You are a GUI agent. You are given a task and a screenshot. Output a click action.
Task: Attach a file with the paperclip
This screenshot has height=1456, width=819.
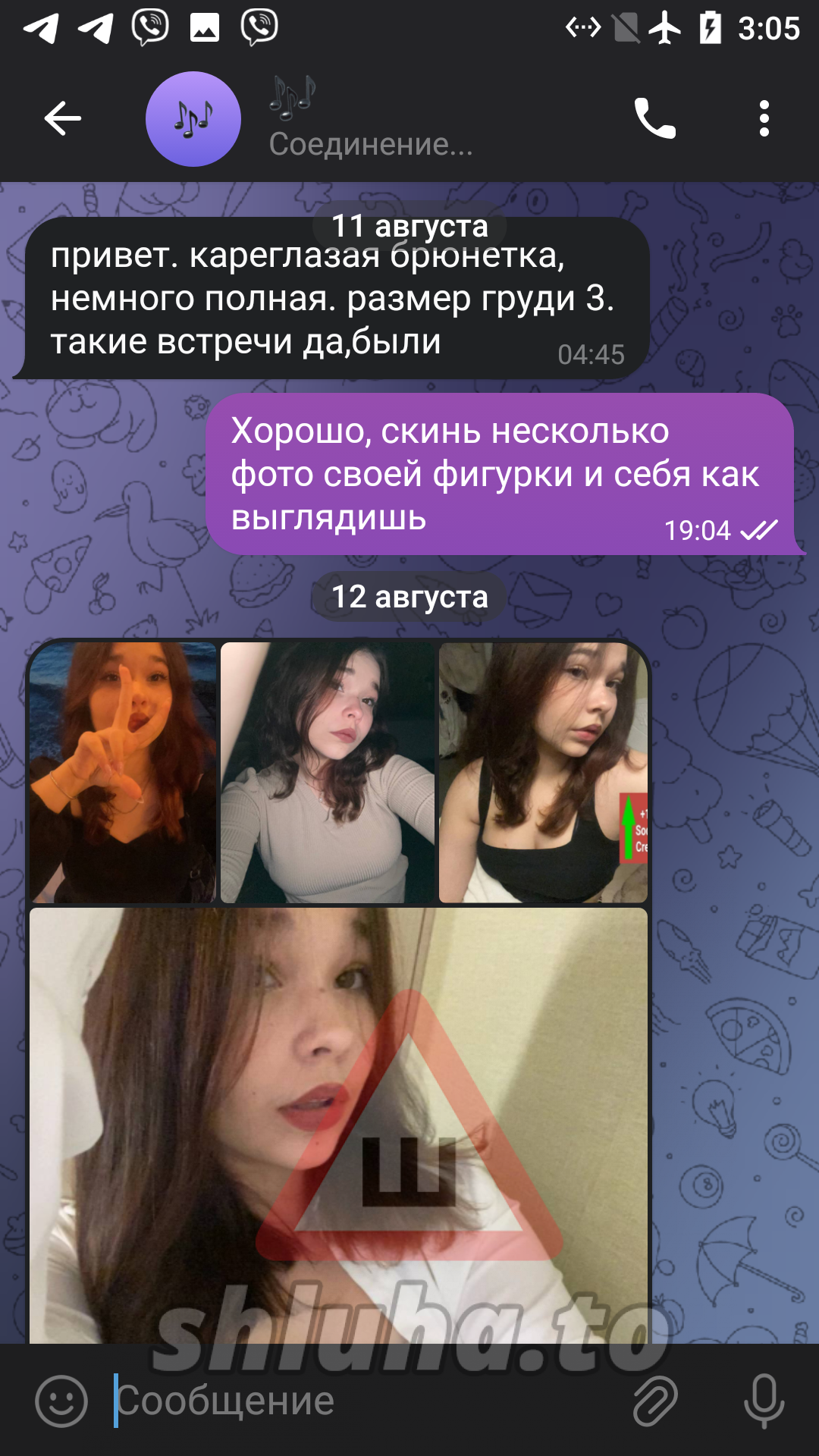655,1401
